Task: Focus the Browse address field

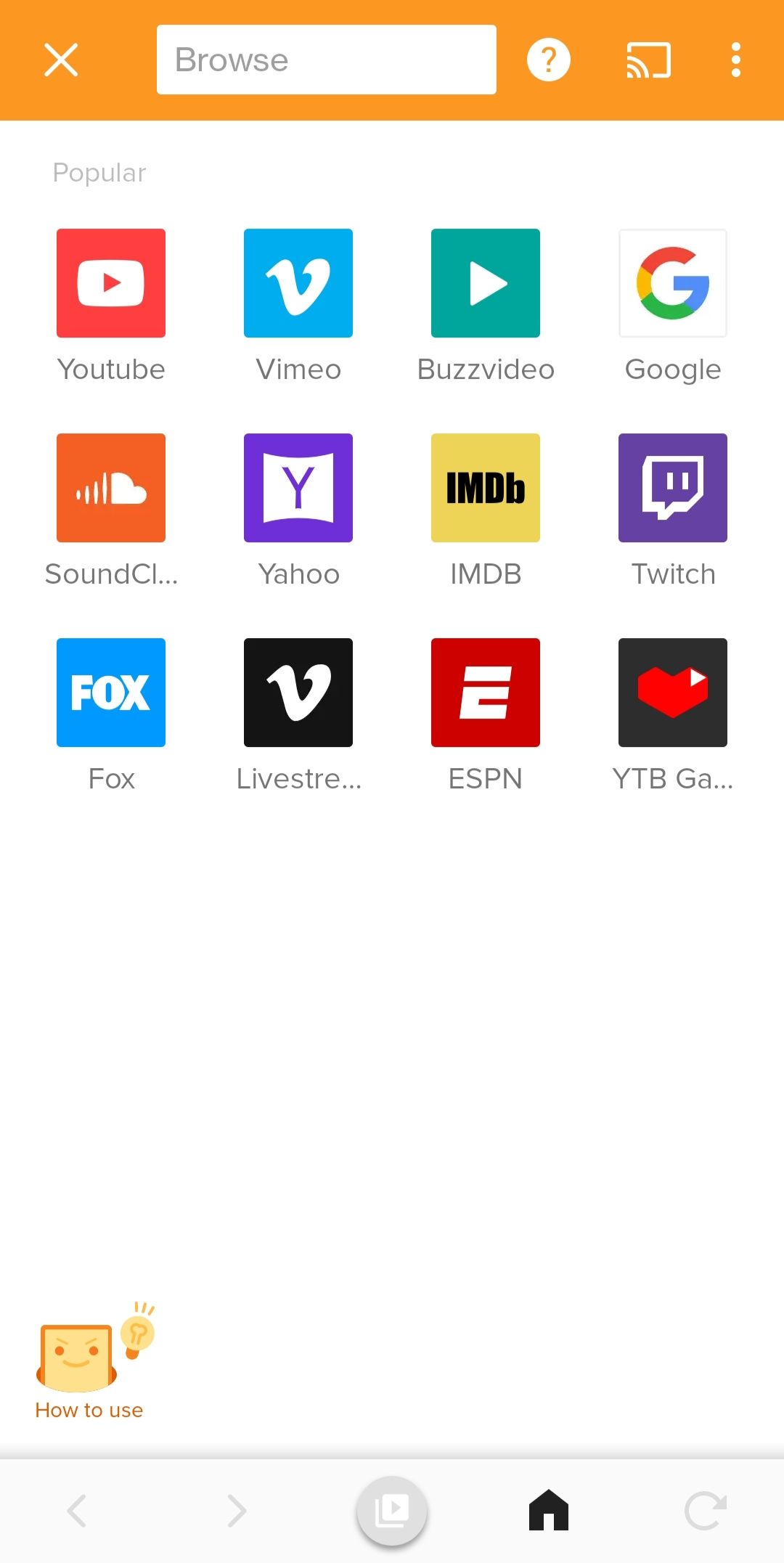Action: (x=326, y=60)
